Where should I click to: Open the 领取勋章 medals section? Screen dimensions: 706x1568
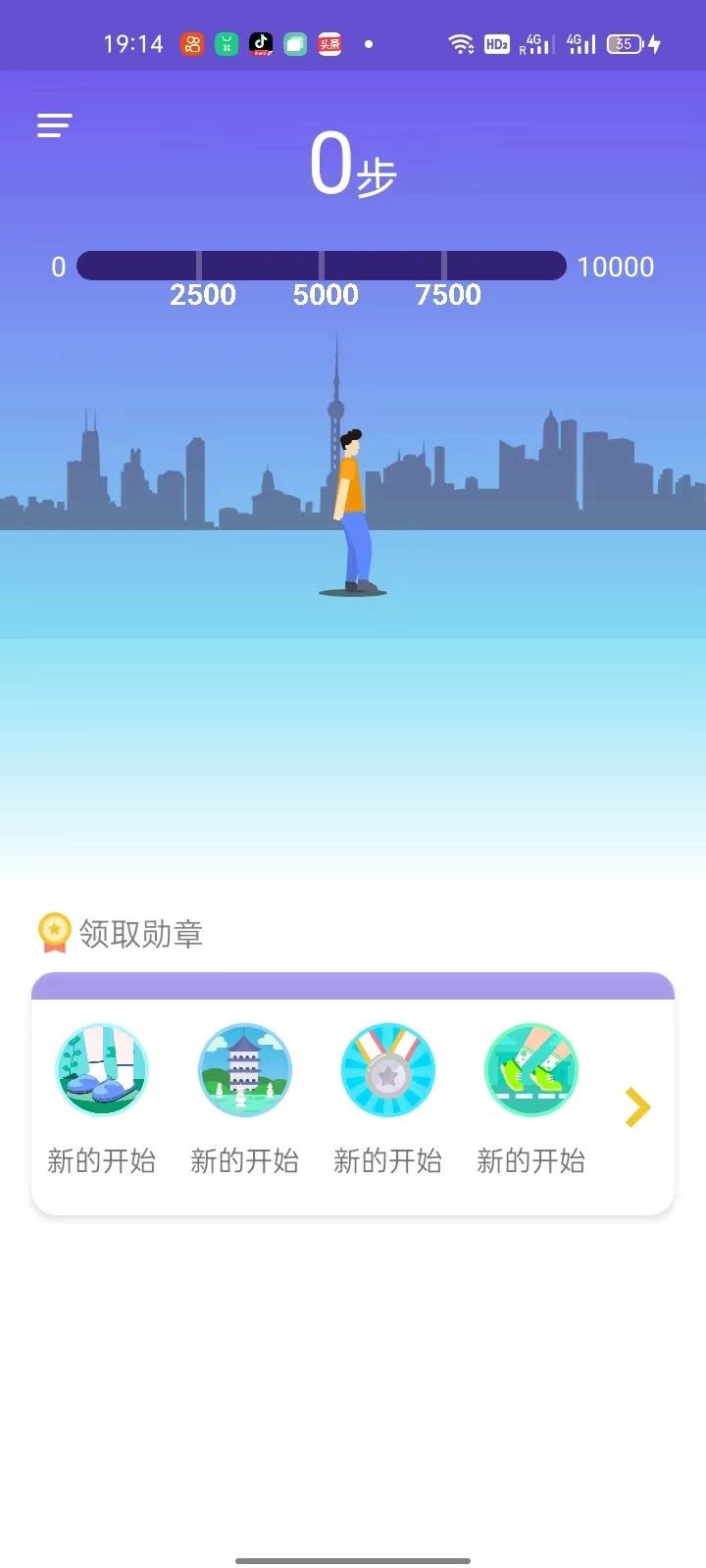coord(142,933)
